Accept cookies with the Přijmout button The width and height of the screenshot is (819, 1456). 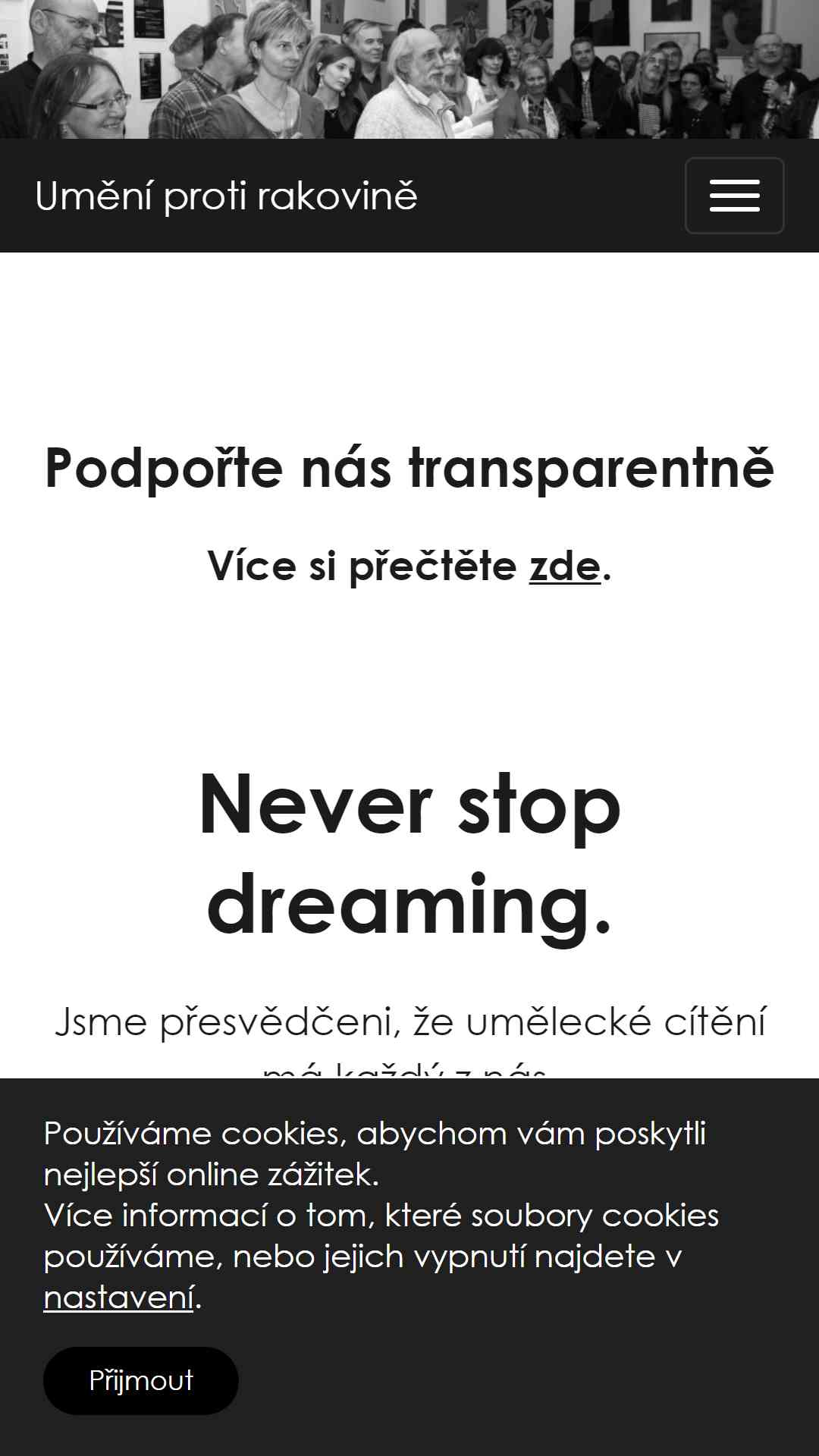point(141,1380)
